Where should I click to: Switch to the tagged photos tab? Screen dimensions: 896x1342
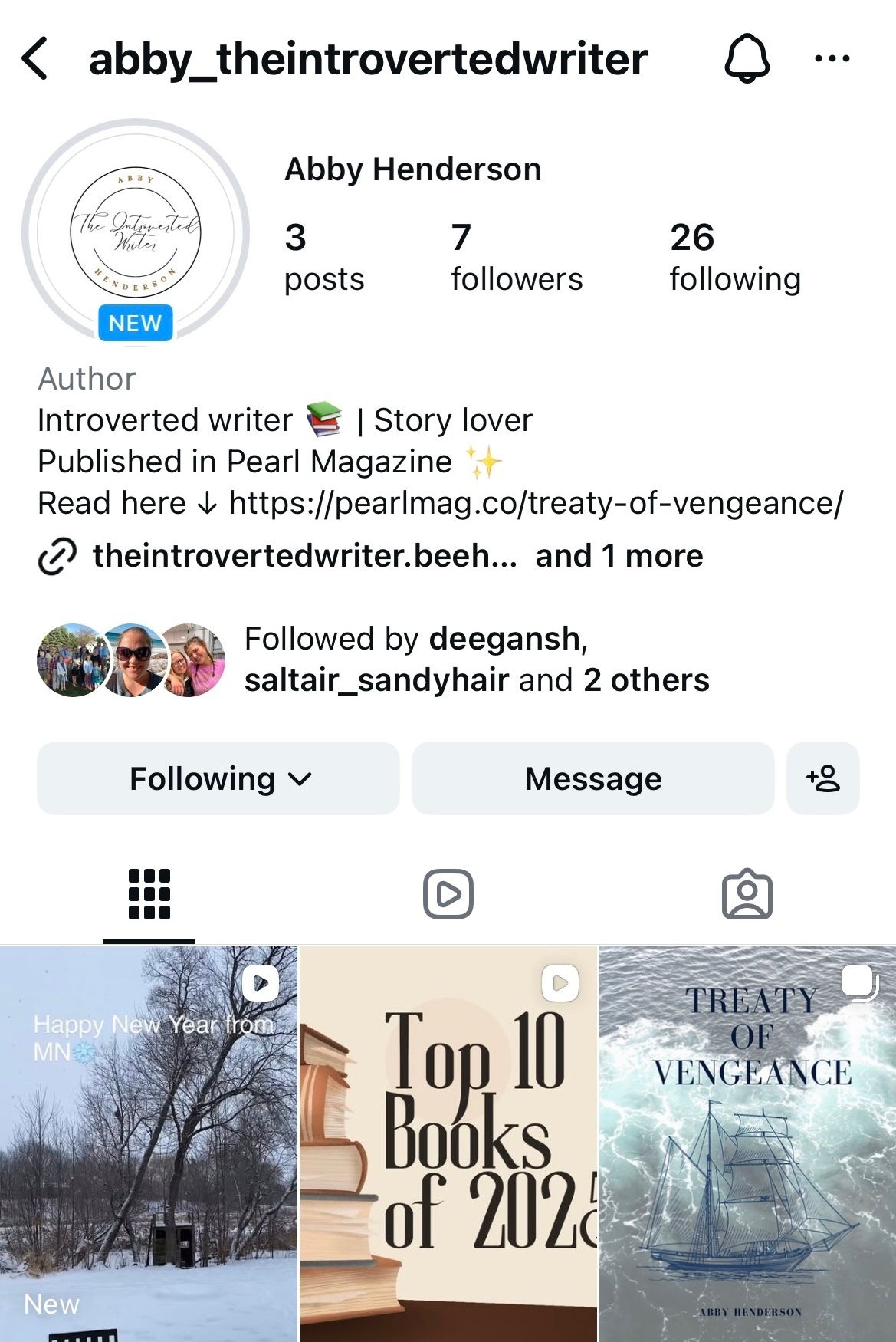pyautogui.click(x=747, y=894)
